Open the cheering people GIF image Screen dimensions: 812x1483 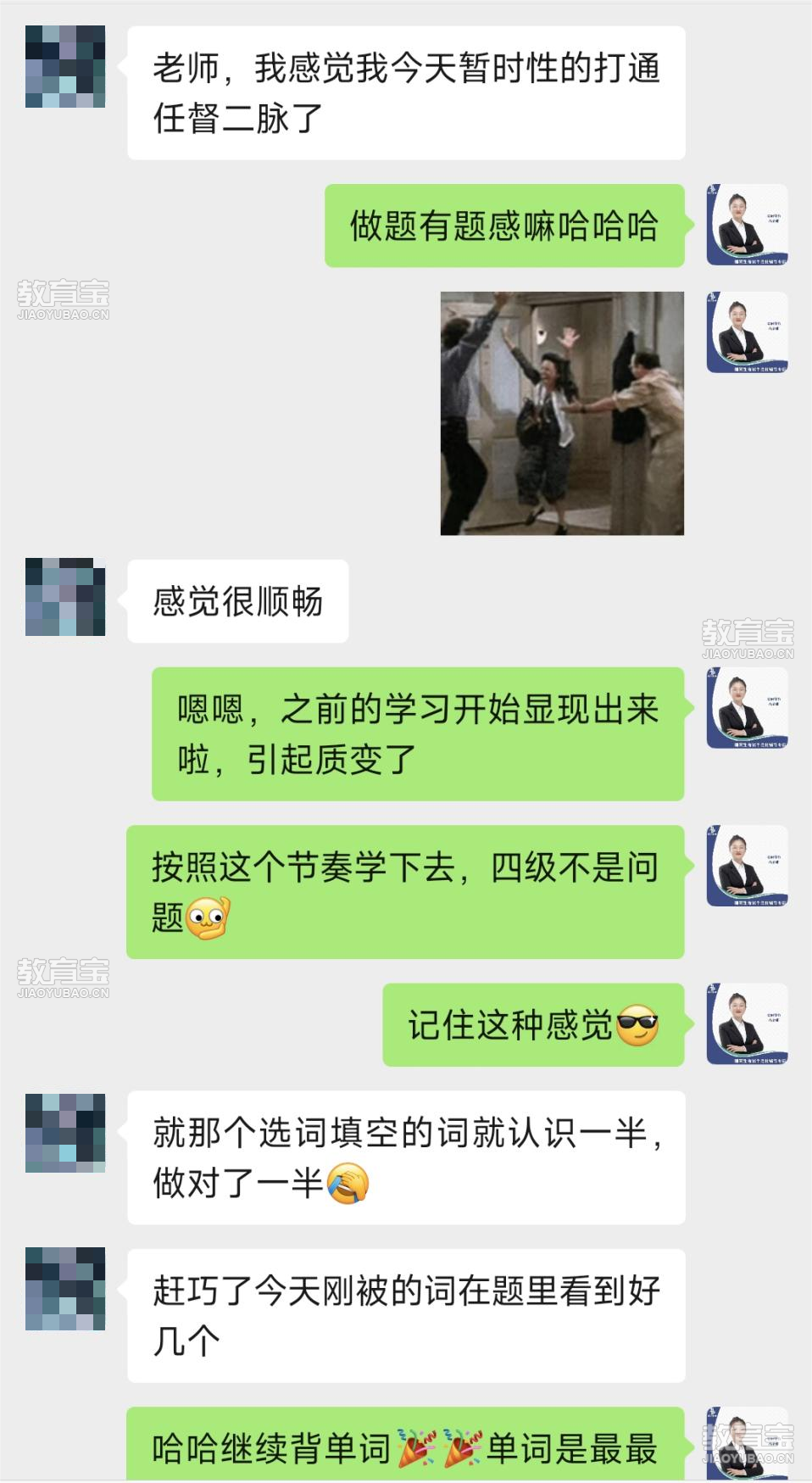[562, 413]
